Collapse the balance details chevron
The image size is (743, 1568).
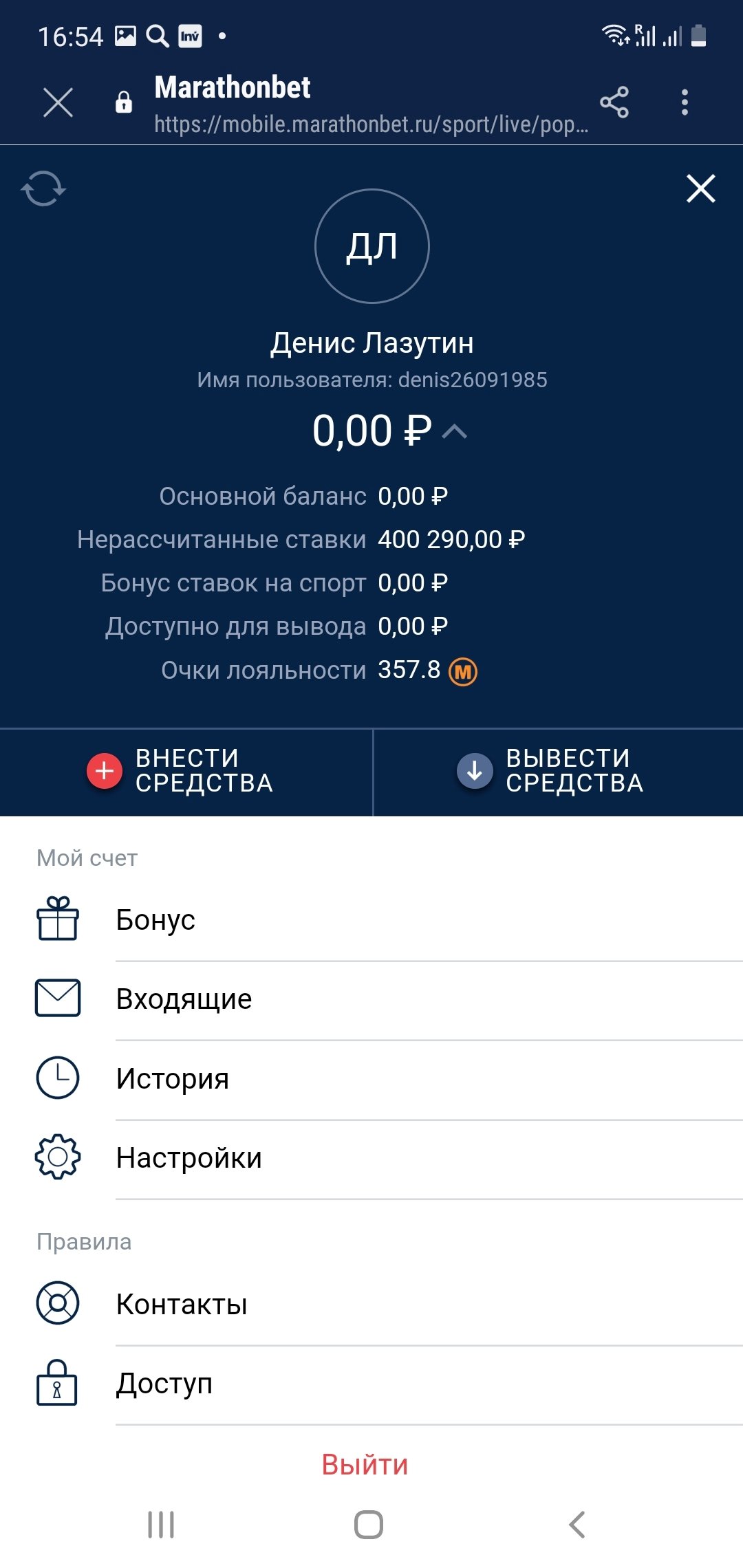[x=455, y=431]
